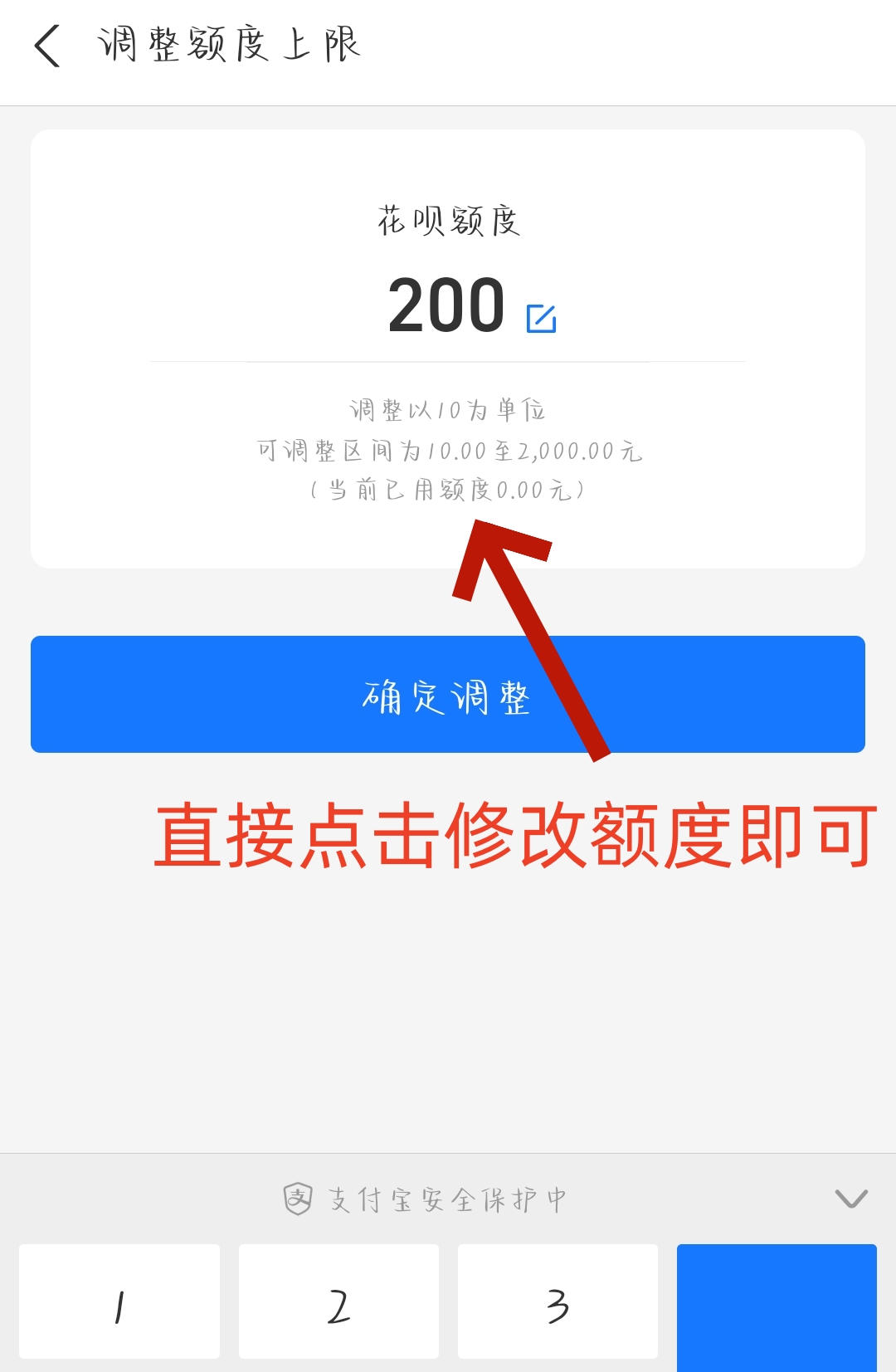
Task: Tap the edit pencil icon beside 200
Action: [x=541, y=318]
